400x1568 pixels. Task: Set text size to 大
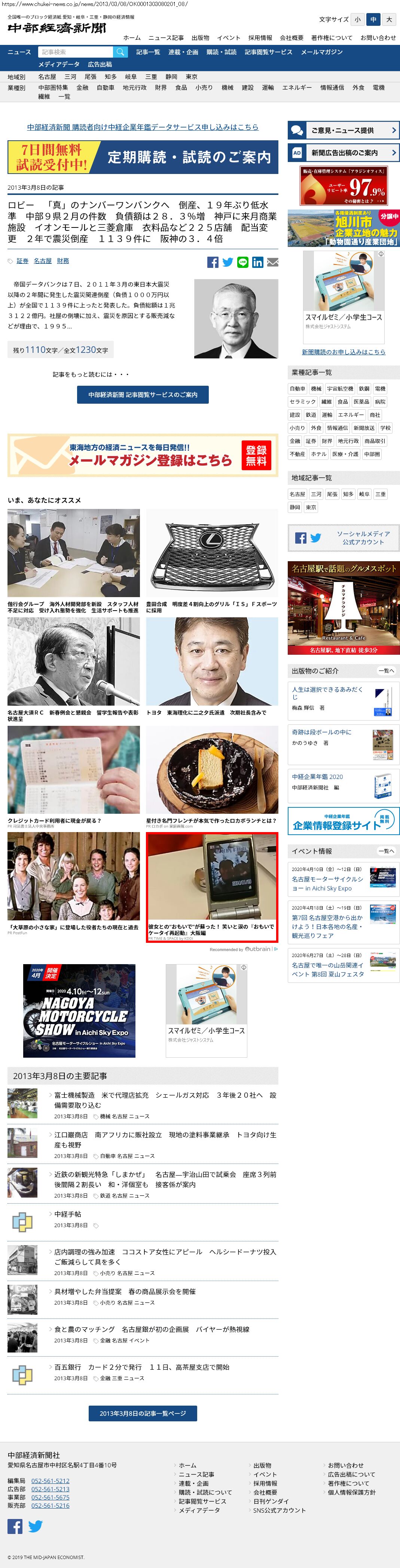coord(389,19)
